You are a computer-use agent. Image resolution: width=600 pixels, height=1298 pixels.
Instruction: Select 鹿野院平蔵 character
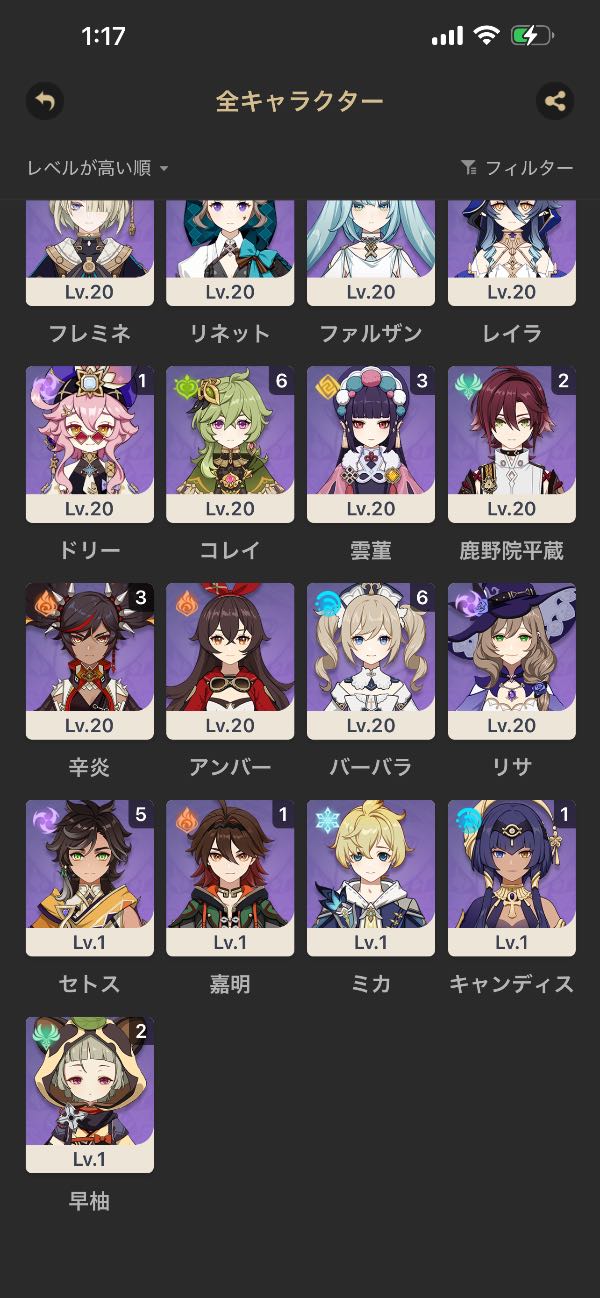click(x=512, y=444)
